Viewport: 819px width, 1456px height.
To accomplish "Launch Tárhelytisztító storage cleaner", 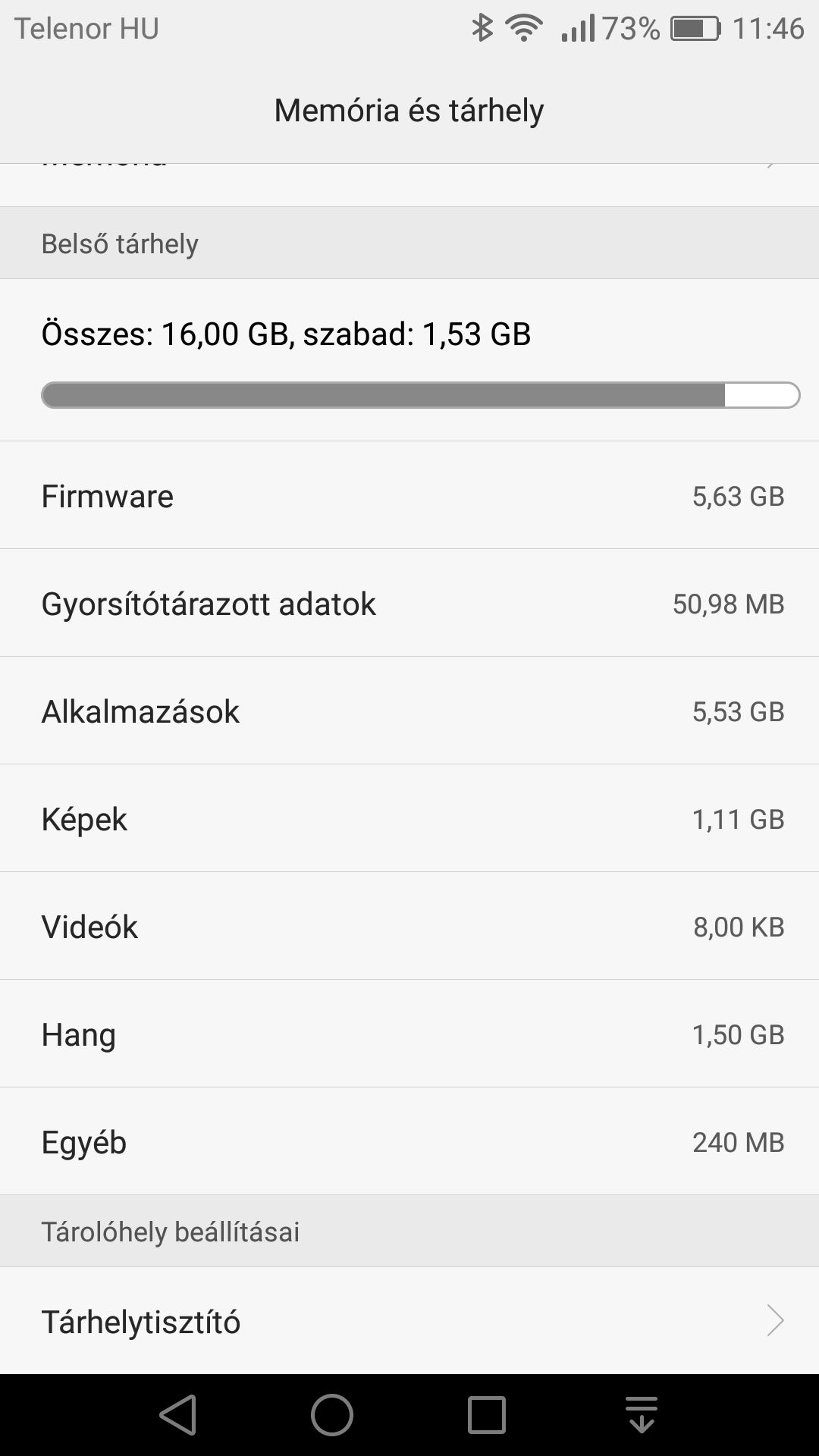I will [409, 1321].
